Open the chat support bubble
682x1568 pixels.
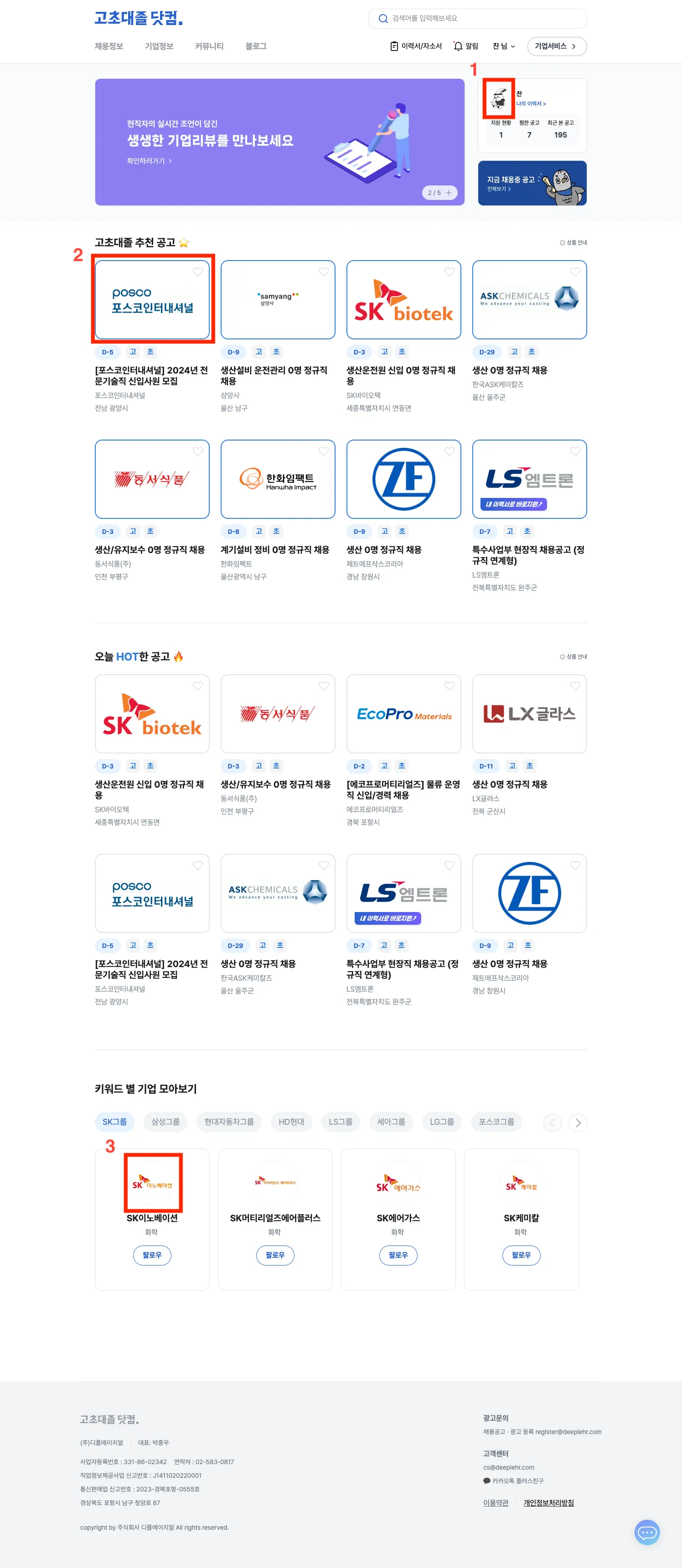(647, 1532)
